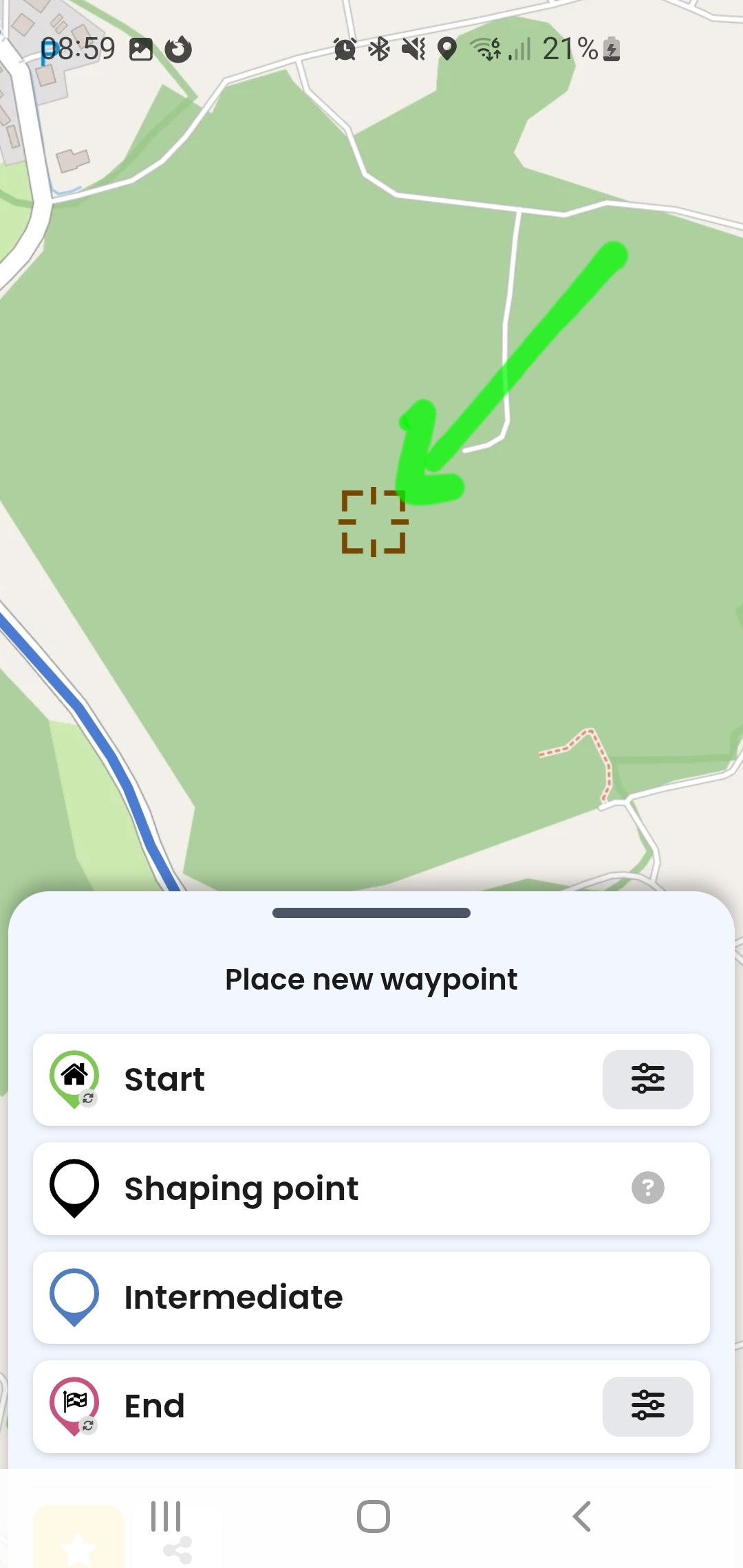Image resolution: width=743 pixels, height=1568 pixels.
Task: Go back with the system back button
Action: click(x=582, y=1516)
